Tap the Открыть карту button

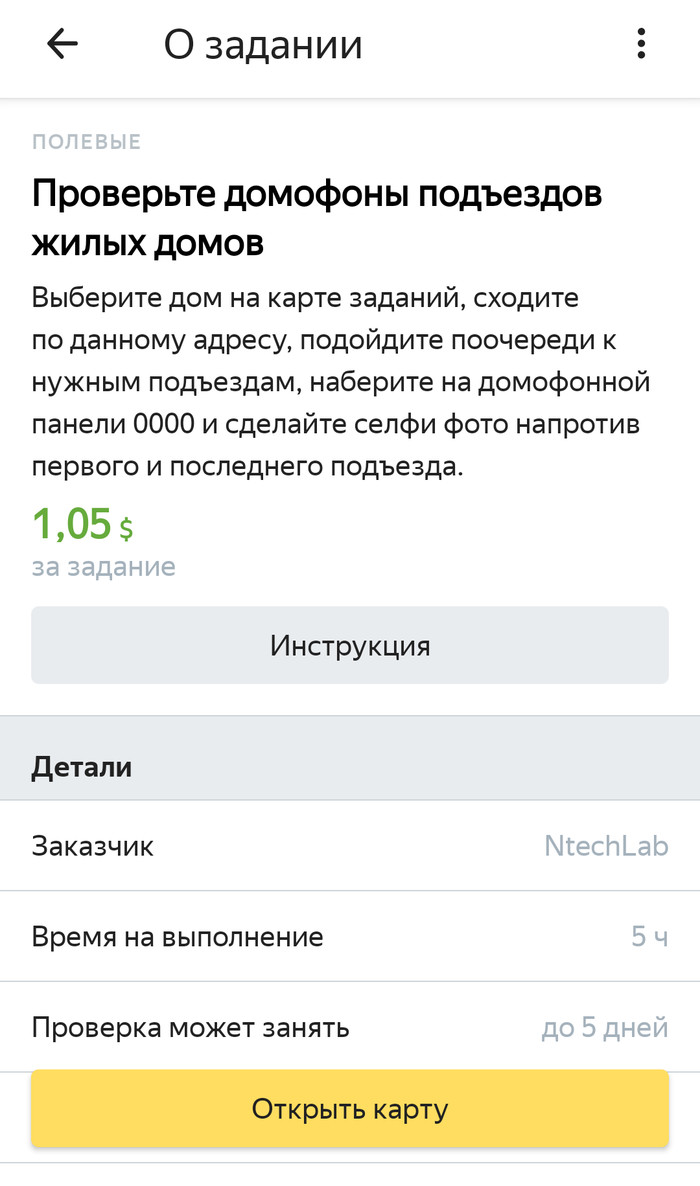point(350,1109)
